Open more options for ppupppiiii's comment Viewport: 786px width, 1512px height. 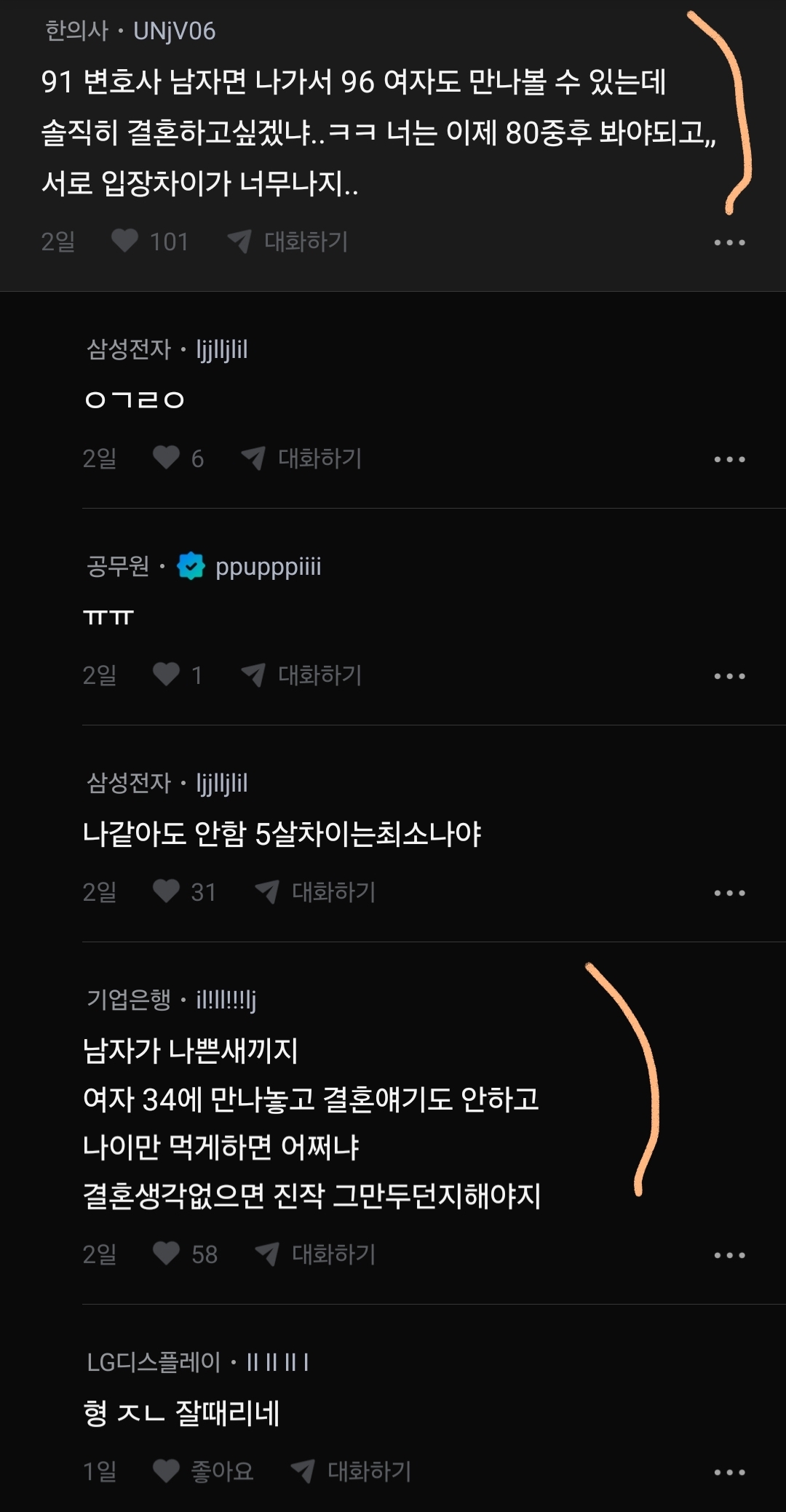point(729,676)
